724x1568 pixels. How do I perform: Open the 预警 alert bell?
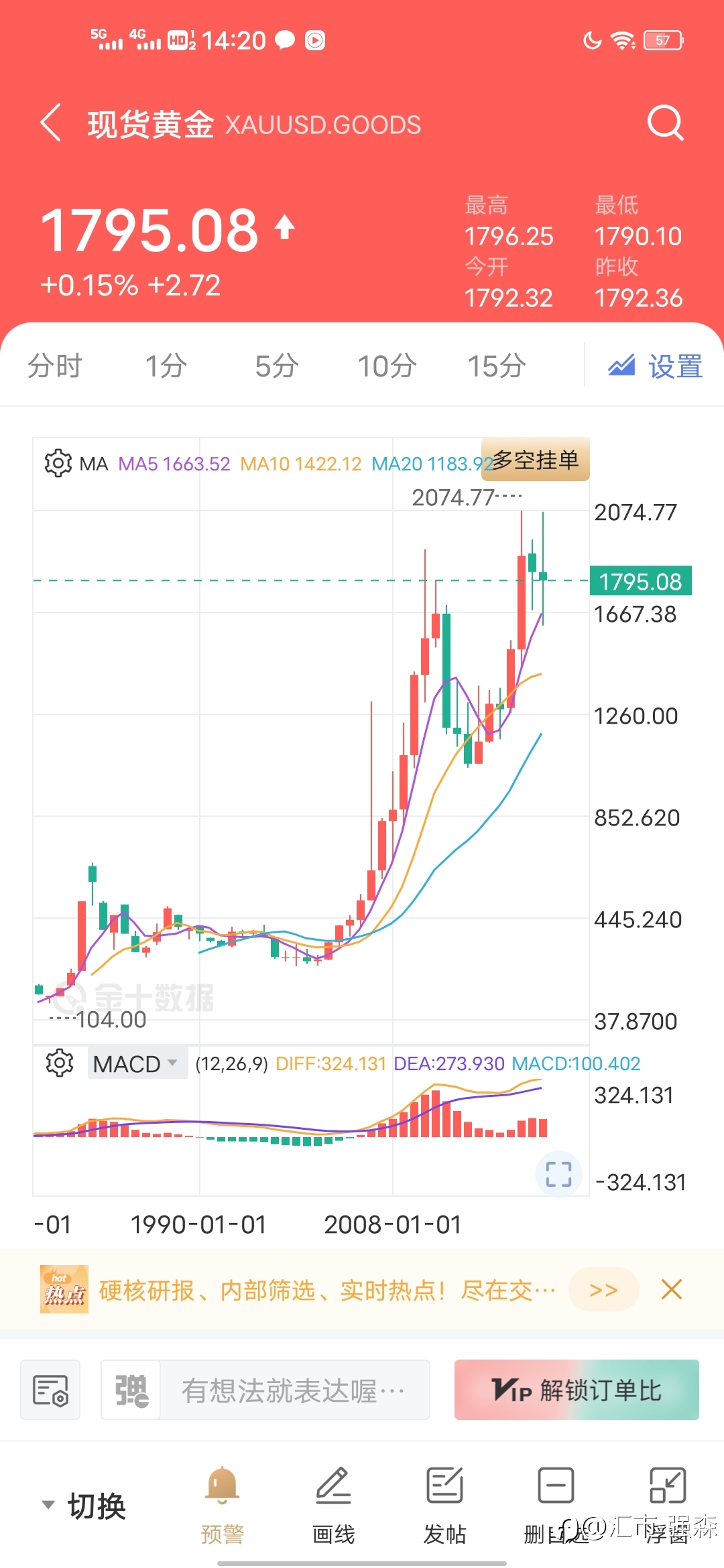(x=223, y=1504)
